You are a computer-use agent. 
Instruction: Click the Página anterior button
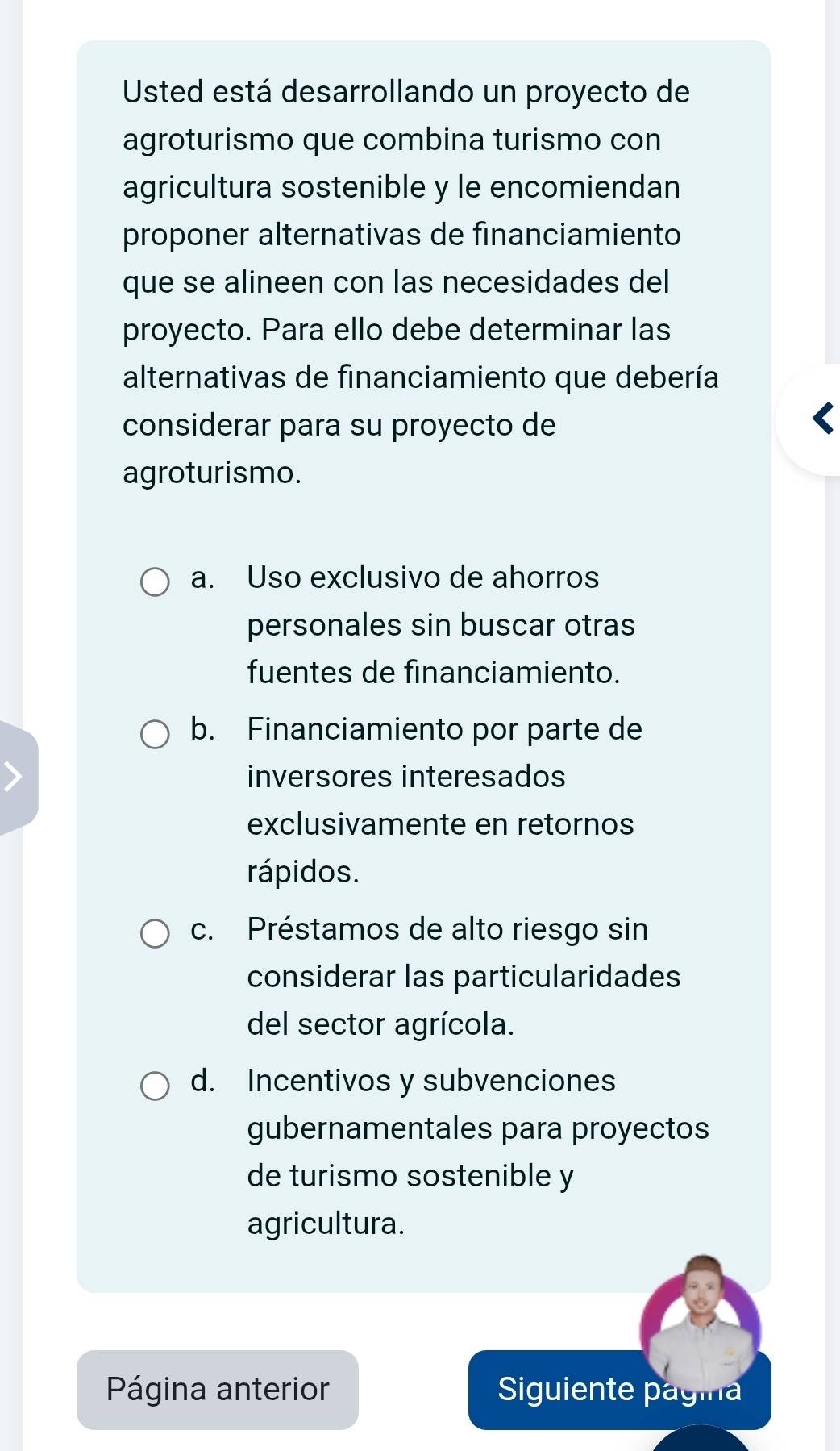click(x=217, y=1391)
